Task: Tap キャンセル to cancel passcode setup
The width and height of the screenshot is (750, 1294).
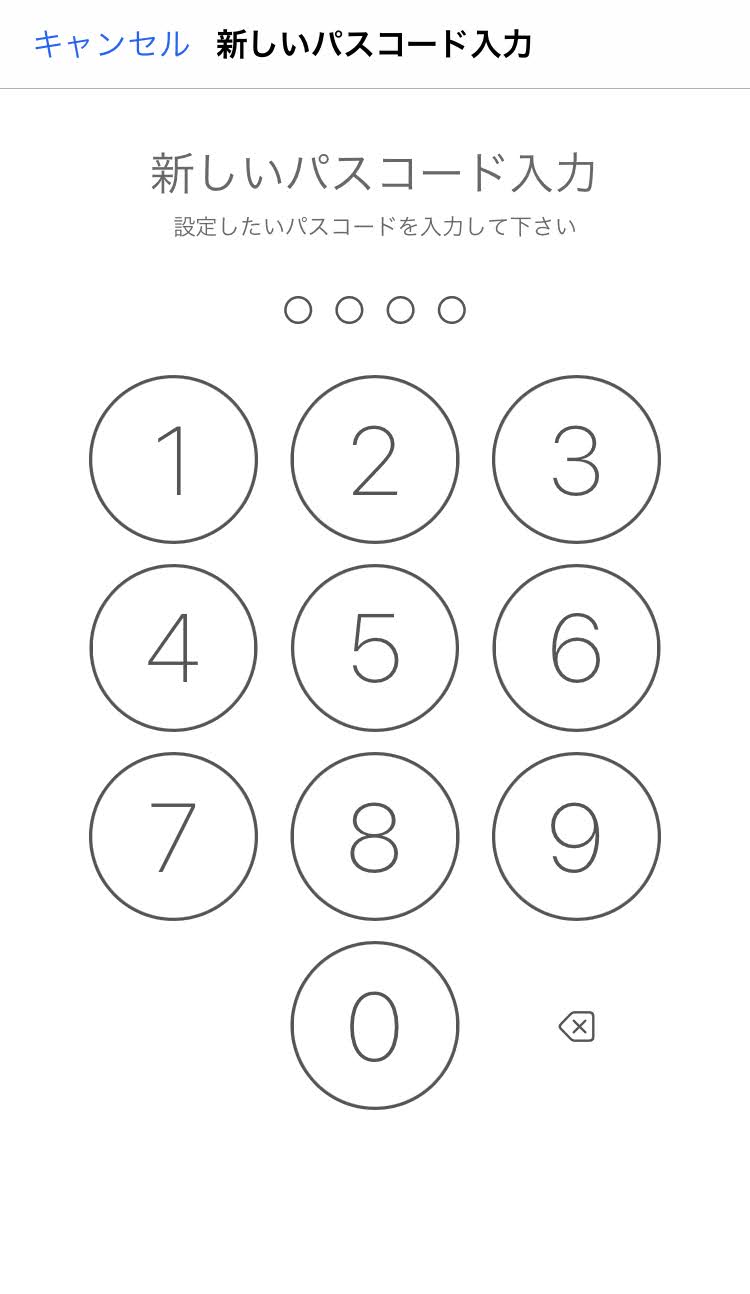Action: pos(111,44)
